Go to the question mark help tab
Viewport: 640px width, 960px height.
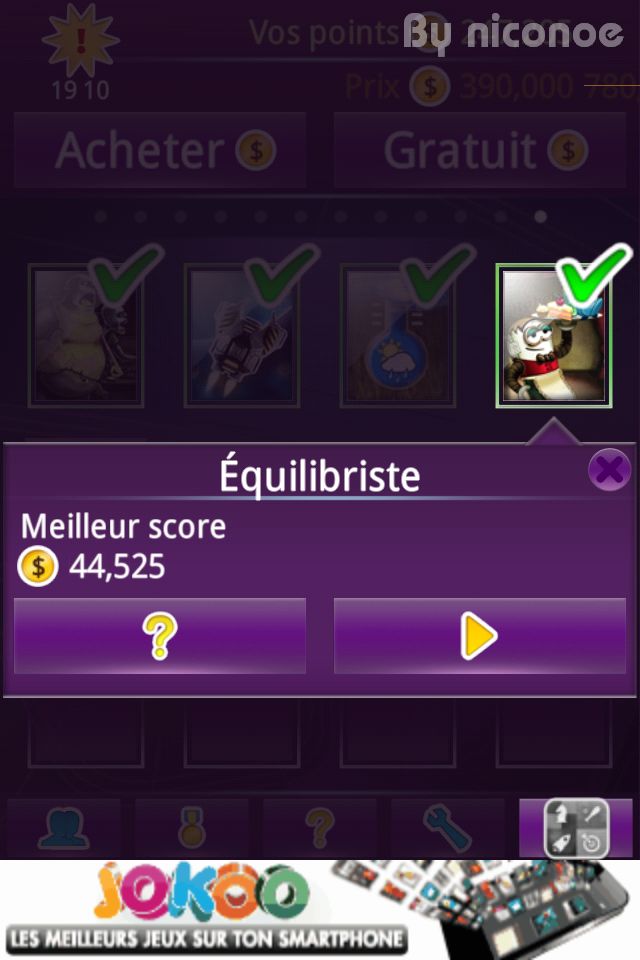(320, 828)
